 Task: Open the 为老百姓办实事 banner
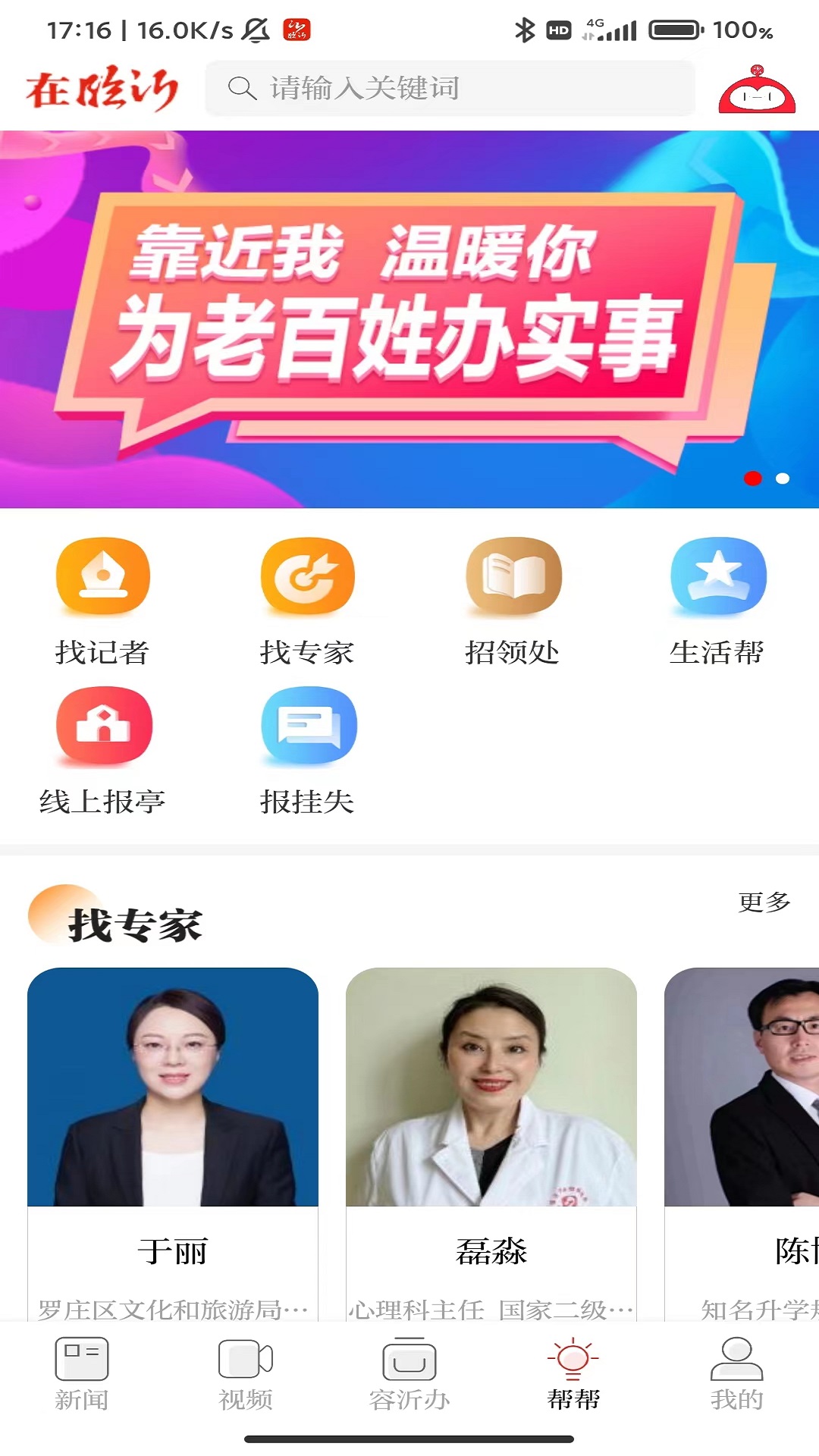point(409,318)
